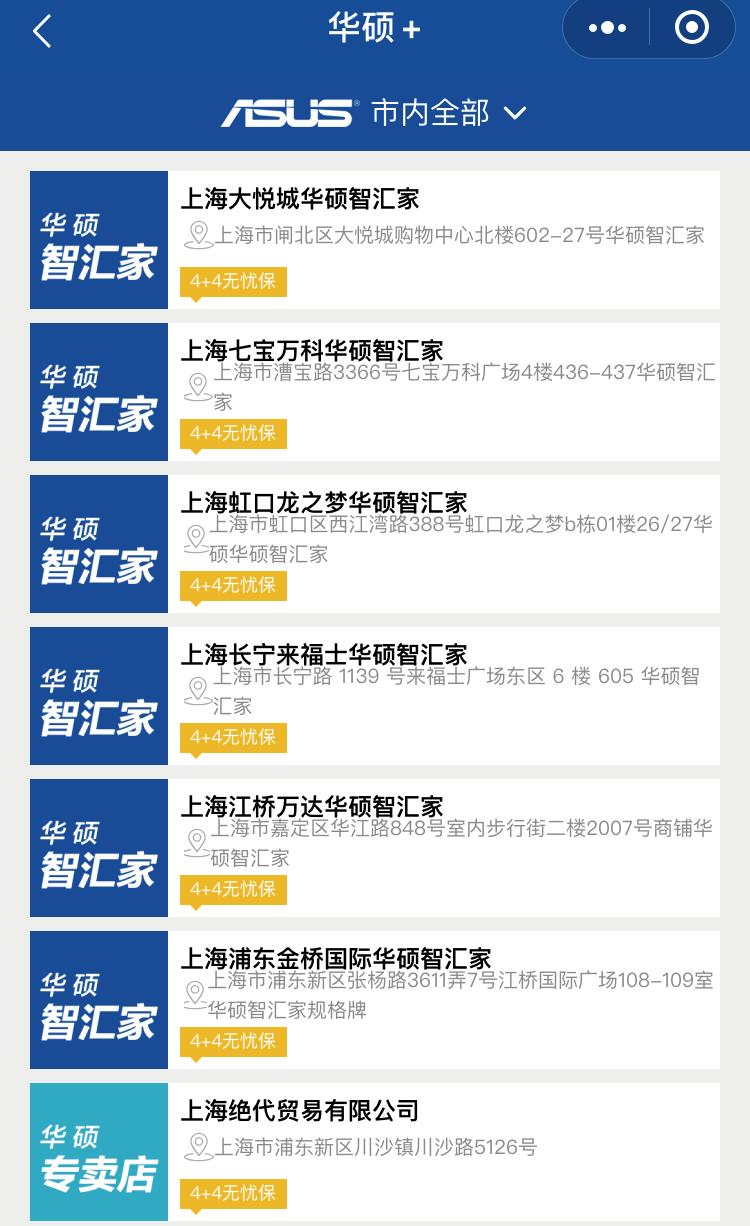Open the mini-program options via three-dot icon
Viewport: 750px width, 1226px height.
click(606, 30)
